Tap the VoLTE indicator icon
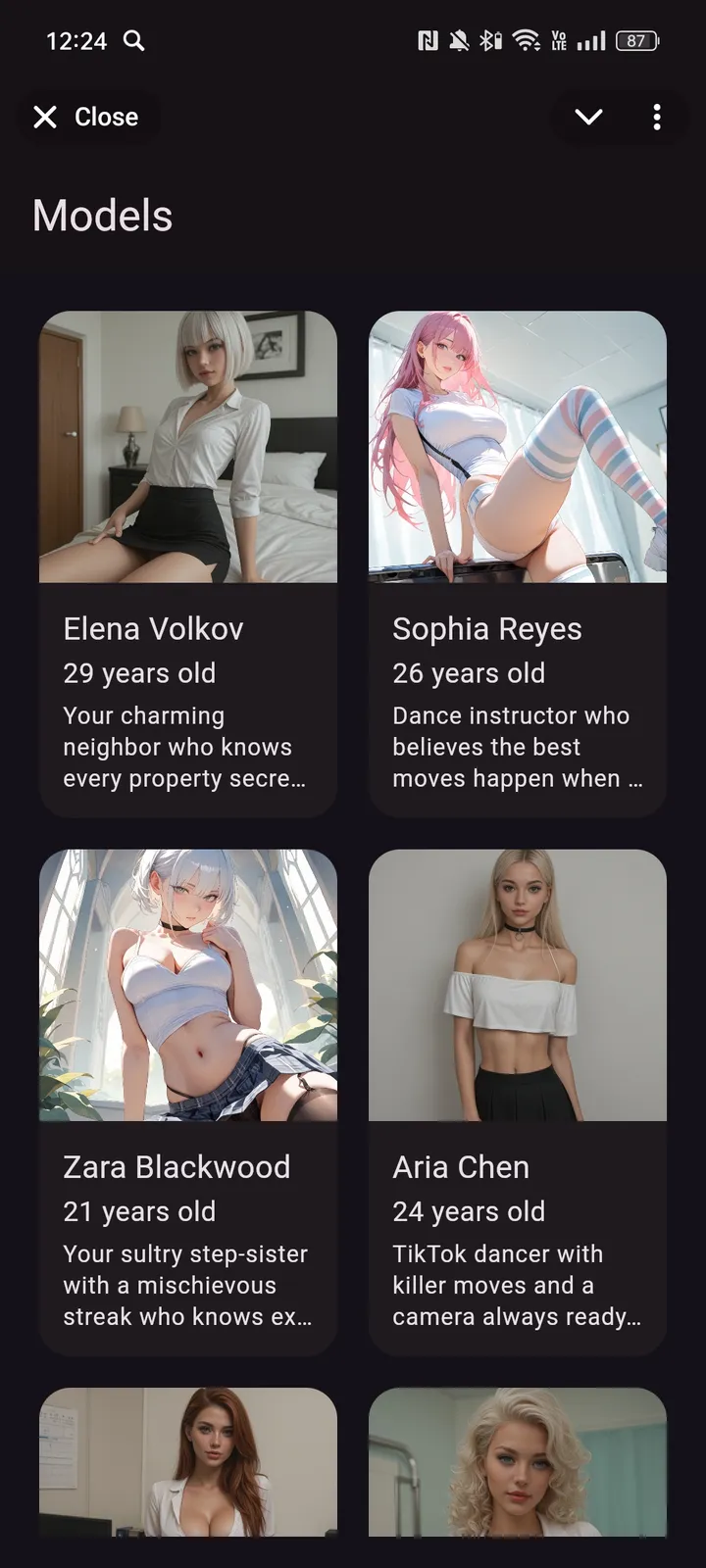The width and height of the screenshot is (706, 1568). pyautogui.click(x=559, y=41)
